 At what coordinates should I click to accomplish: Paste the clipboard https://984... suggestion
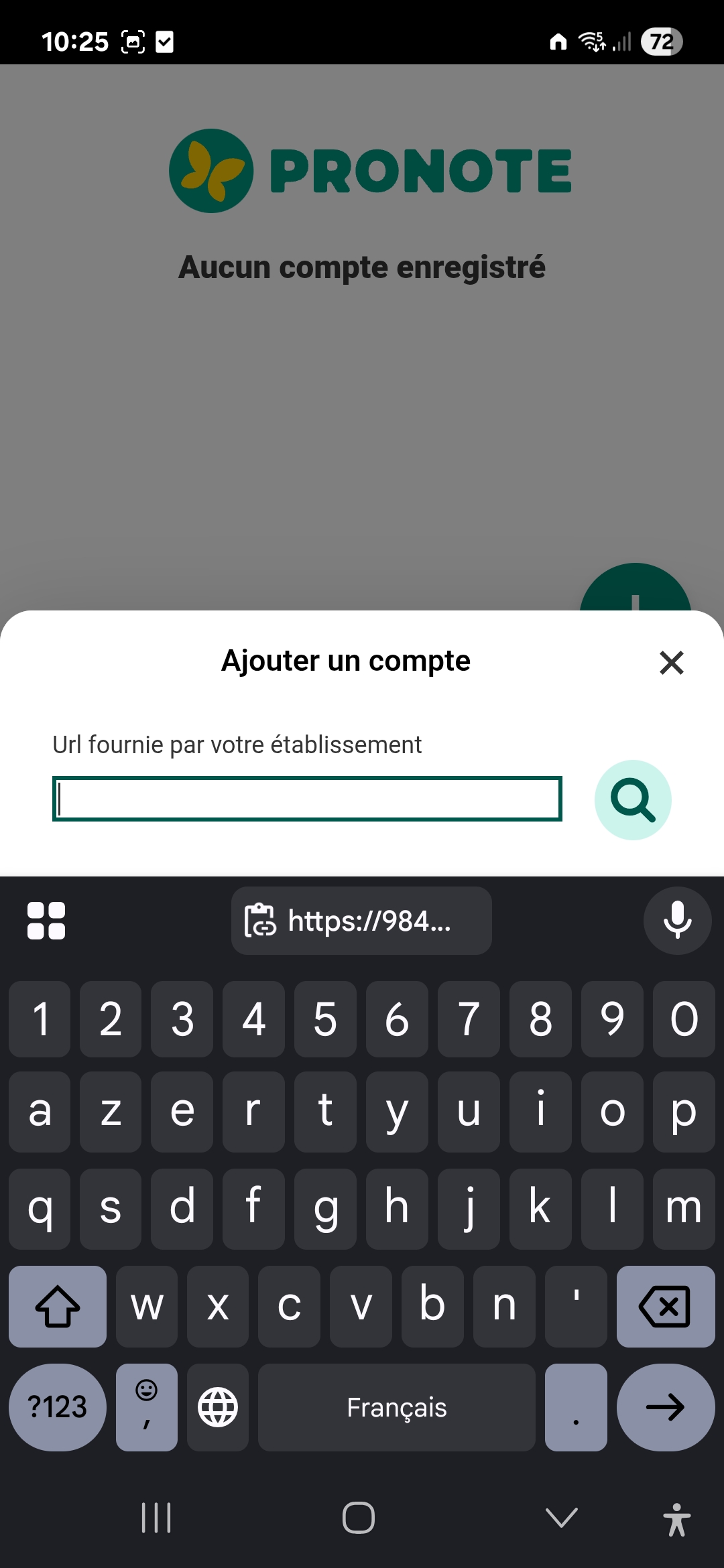point(361,921)
